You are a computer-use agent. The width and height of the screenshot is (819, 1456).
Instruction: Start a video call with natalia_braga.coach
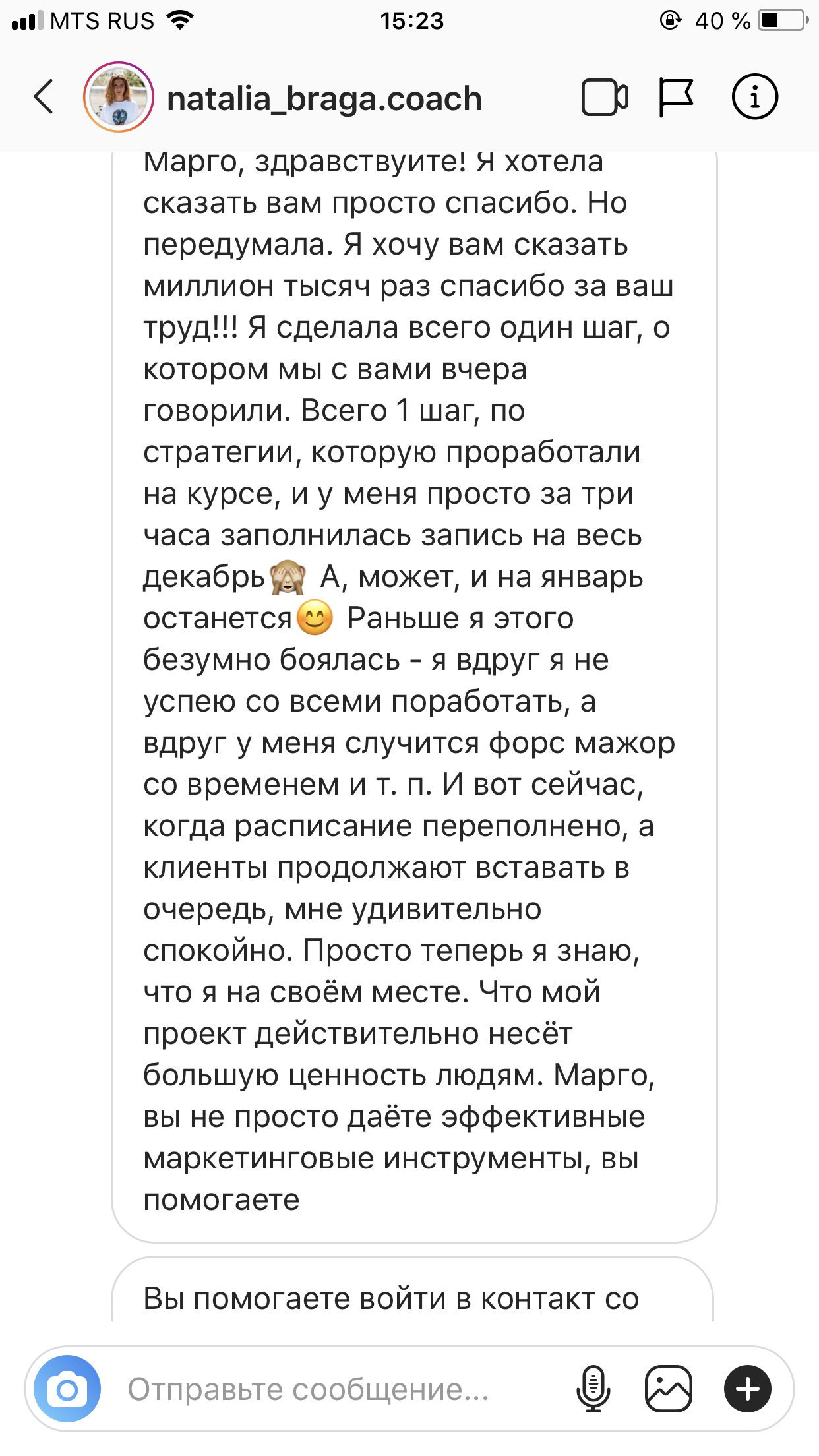pyautogui.click(x=604, y=98)
